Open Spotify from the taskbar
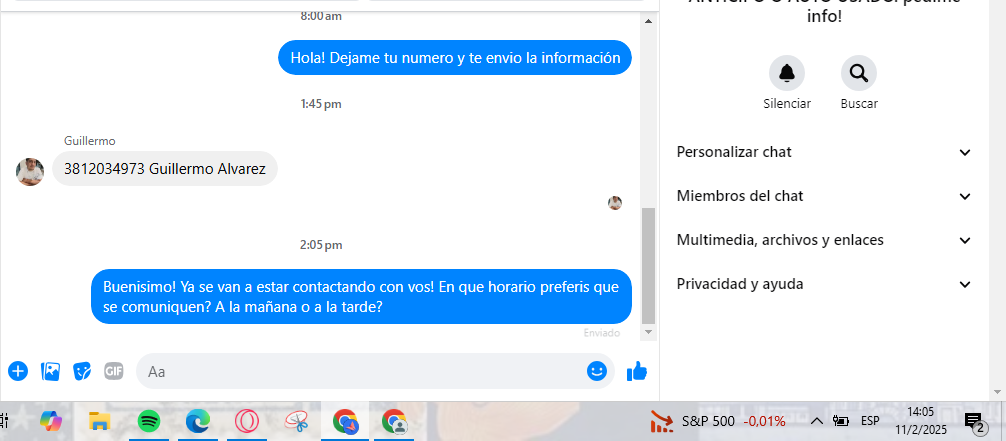The height and width of the screenshot is (441, 1006). [x=148, y=422]
